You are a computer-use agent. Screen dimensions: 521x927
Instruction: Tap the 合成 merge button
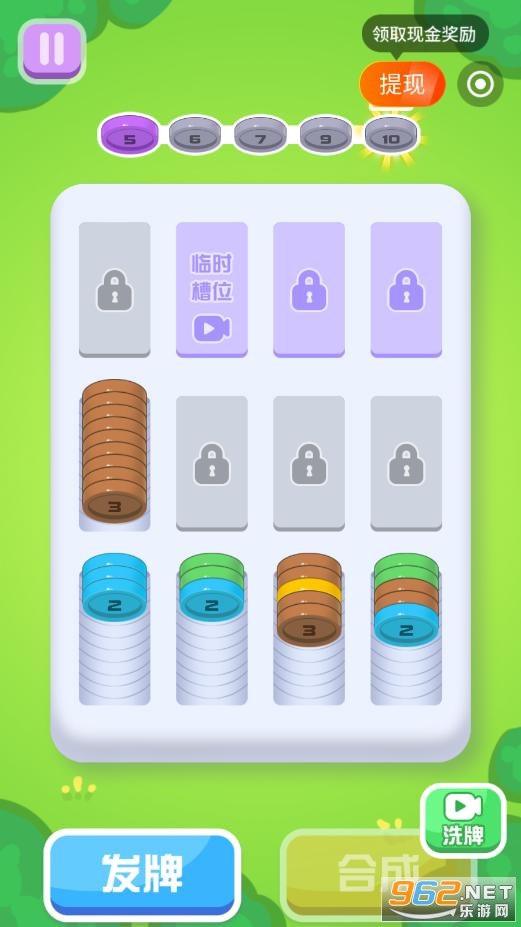tap(378, 874)
